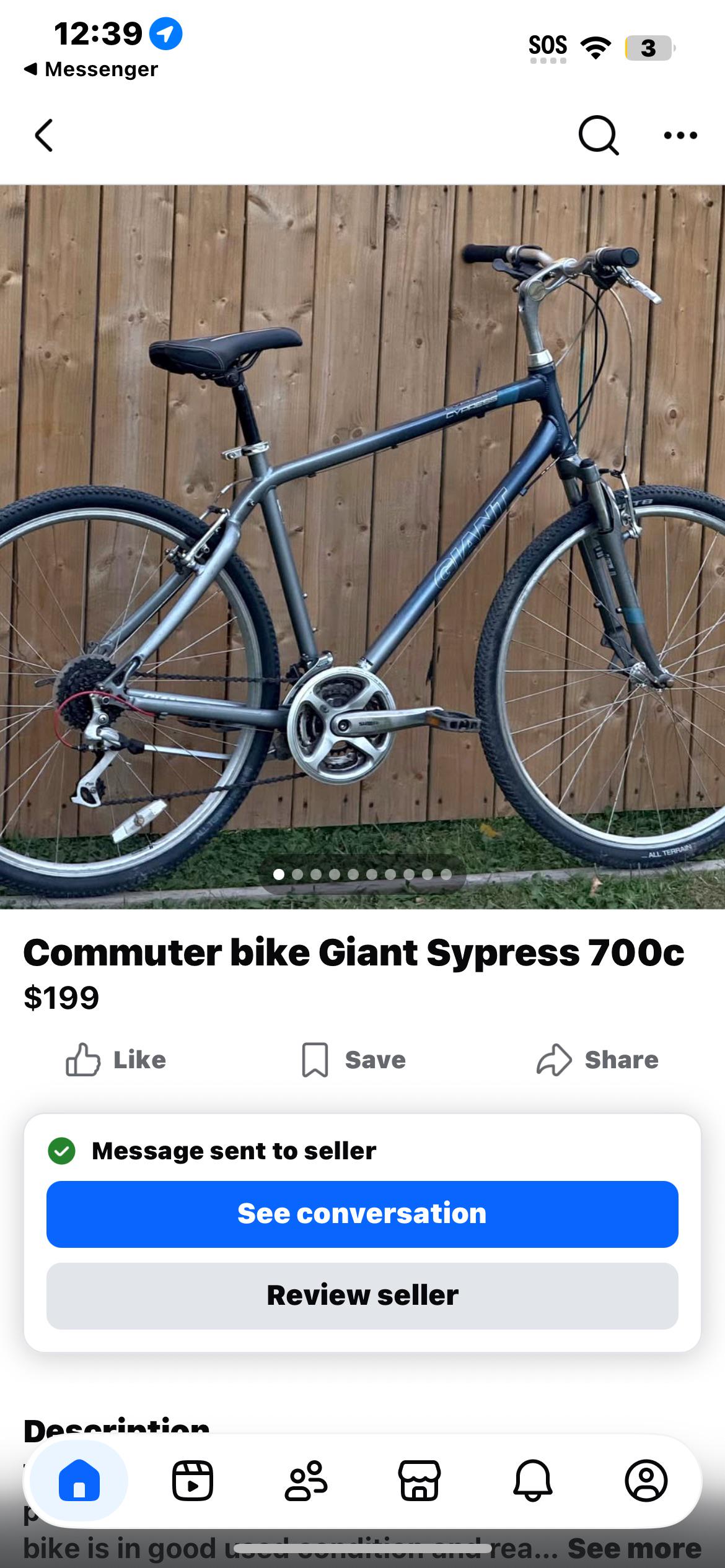Open the Friends tab

coord(306,1481)
